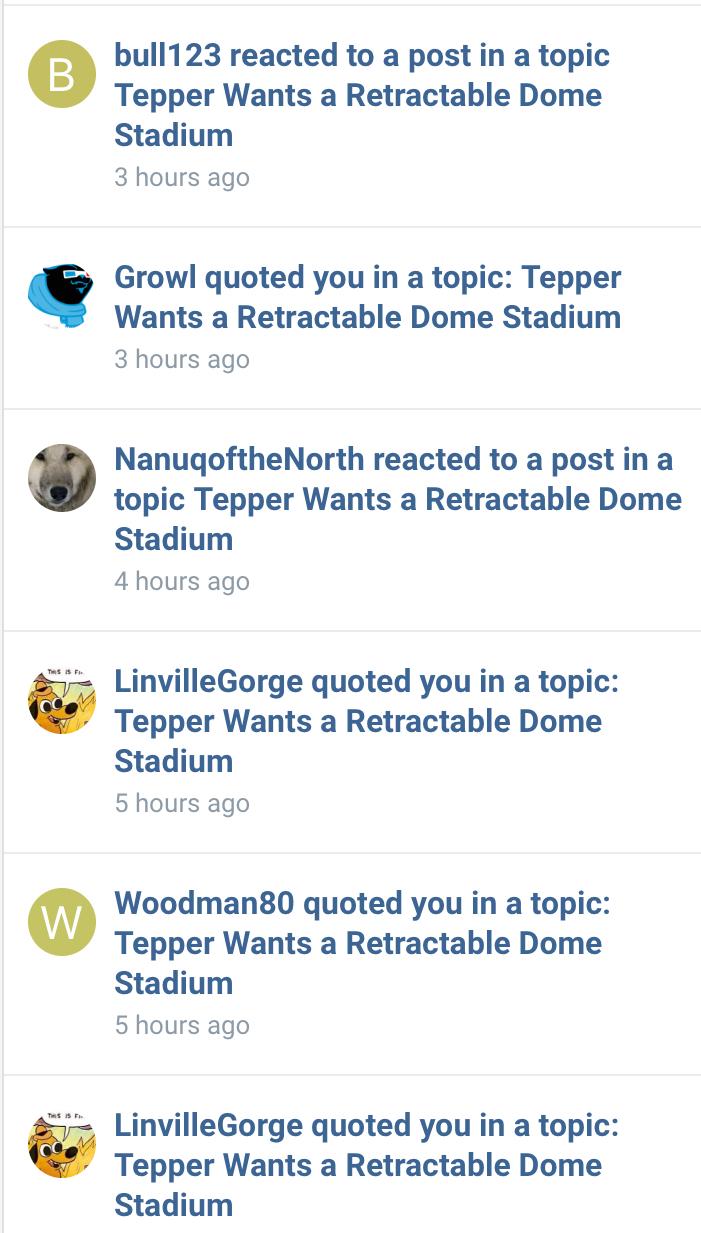Open Woodman80's quote notification

pyautogui.click(x=362, y=943)
